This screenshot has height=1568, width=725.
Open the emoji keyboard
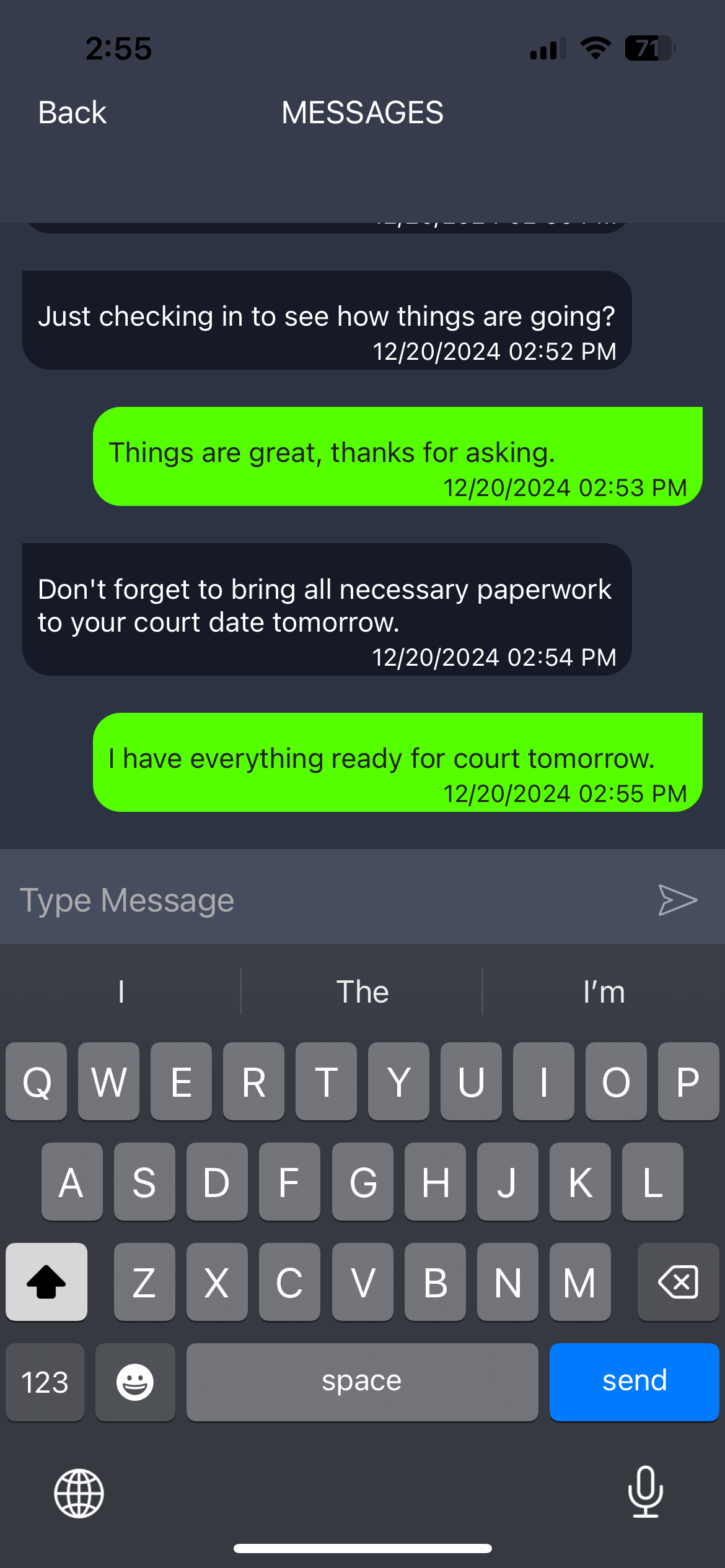[x=135, y=1382]
